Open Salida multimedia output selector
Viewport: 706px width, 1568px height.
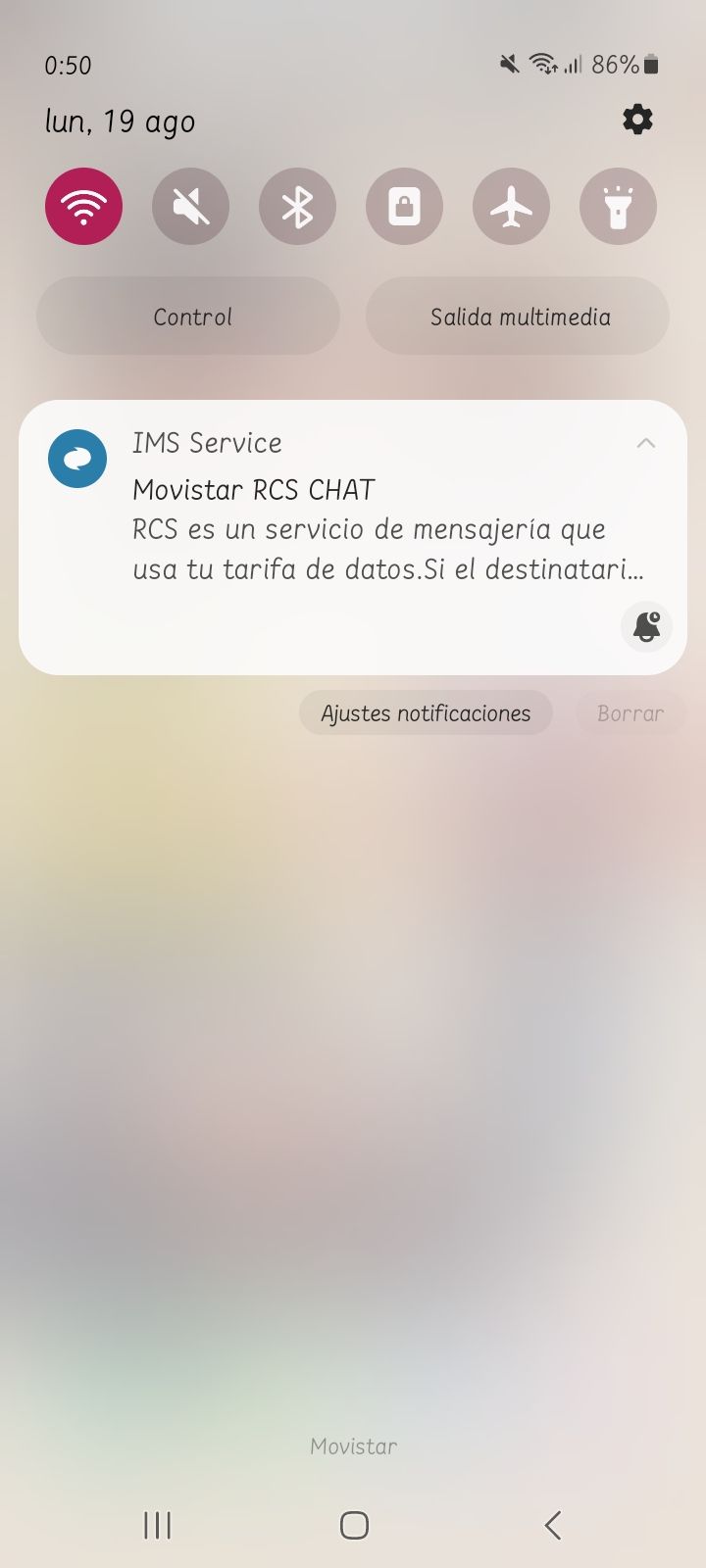[x=518, y=316]
